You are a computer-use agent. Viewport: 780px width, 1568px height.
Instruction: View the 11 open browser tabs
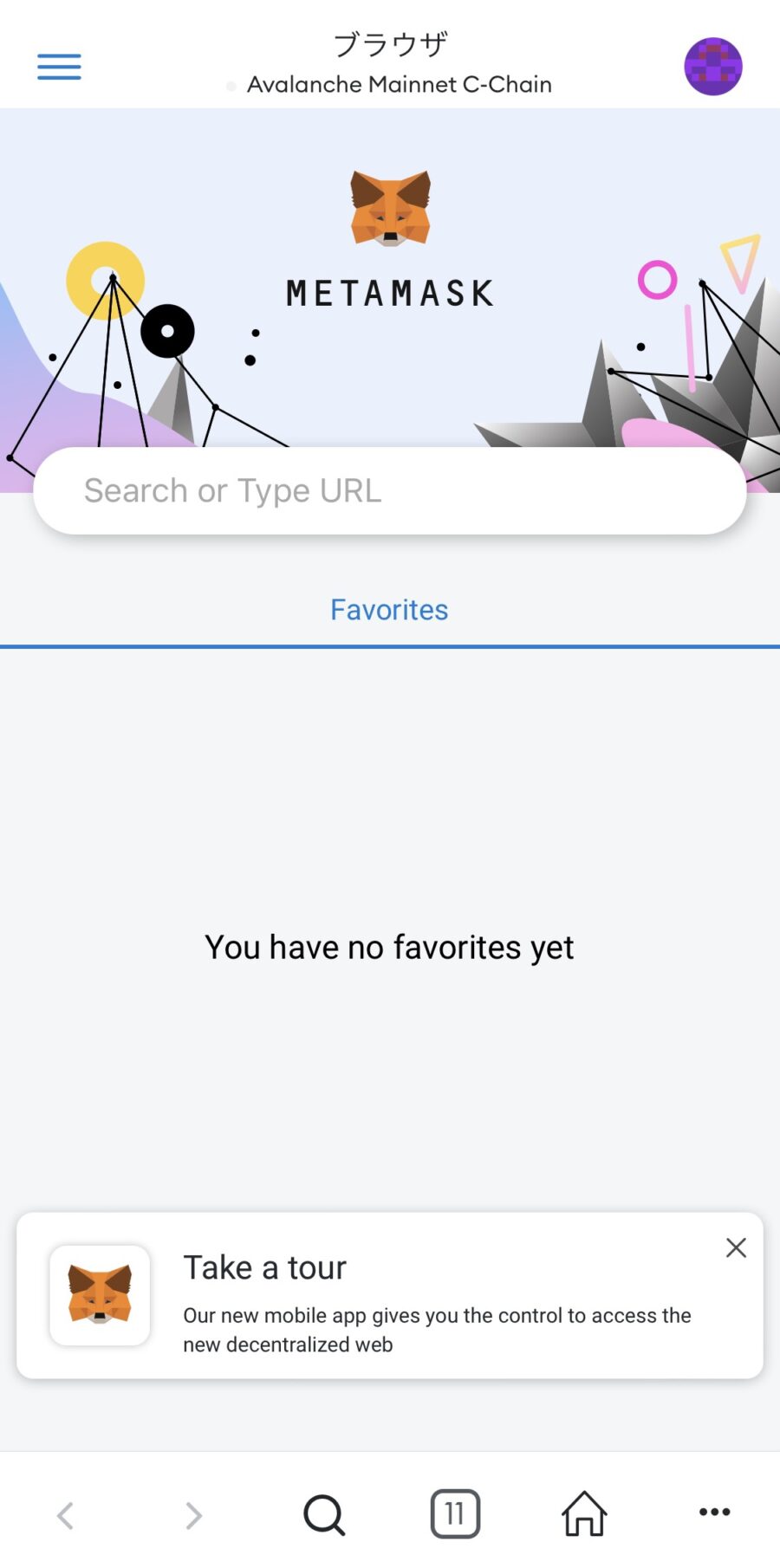pyautogui.click(x=455, y=1513)
